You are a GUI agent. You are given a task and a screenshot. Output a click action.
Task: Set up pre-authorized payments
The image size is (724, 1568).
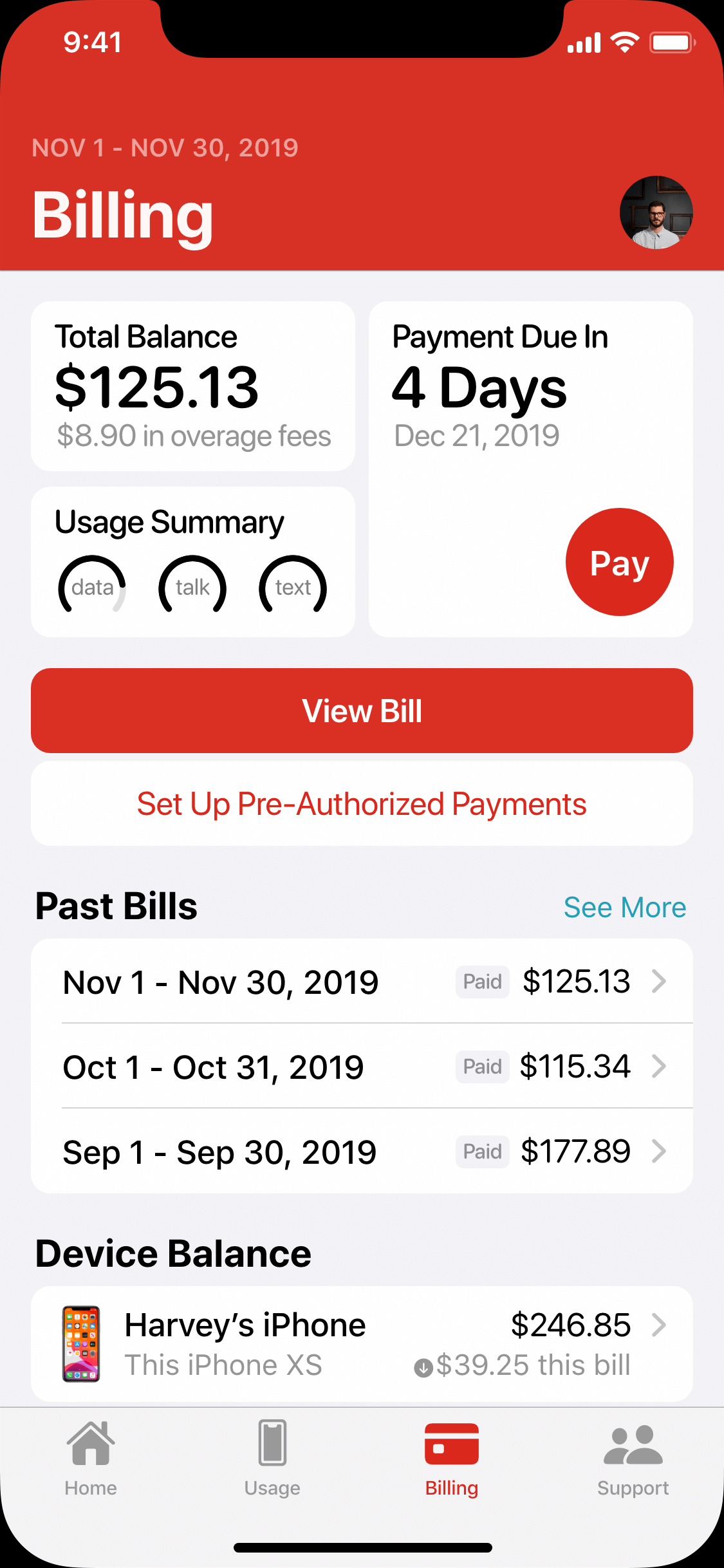(362, 804)
